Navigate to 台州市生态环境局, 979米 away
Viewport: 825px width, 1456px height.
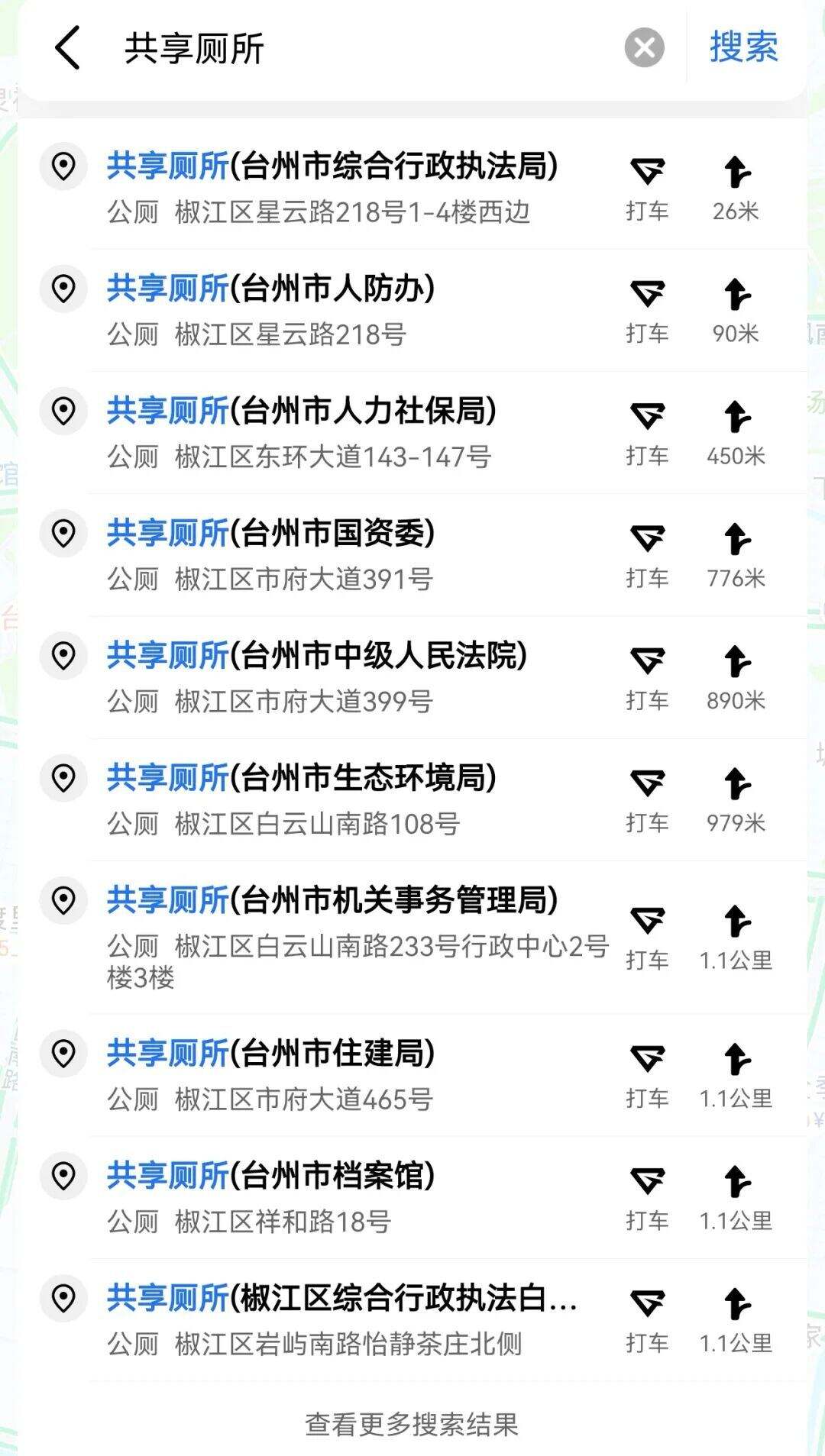736,799
